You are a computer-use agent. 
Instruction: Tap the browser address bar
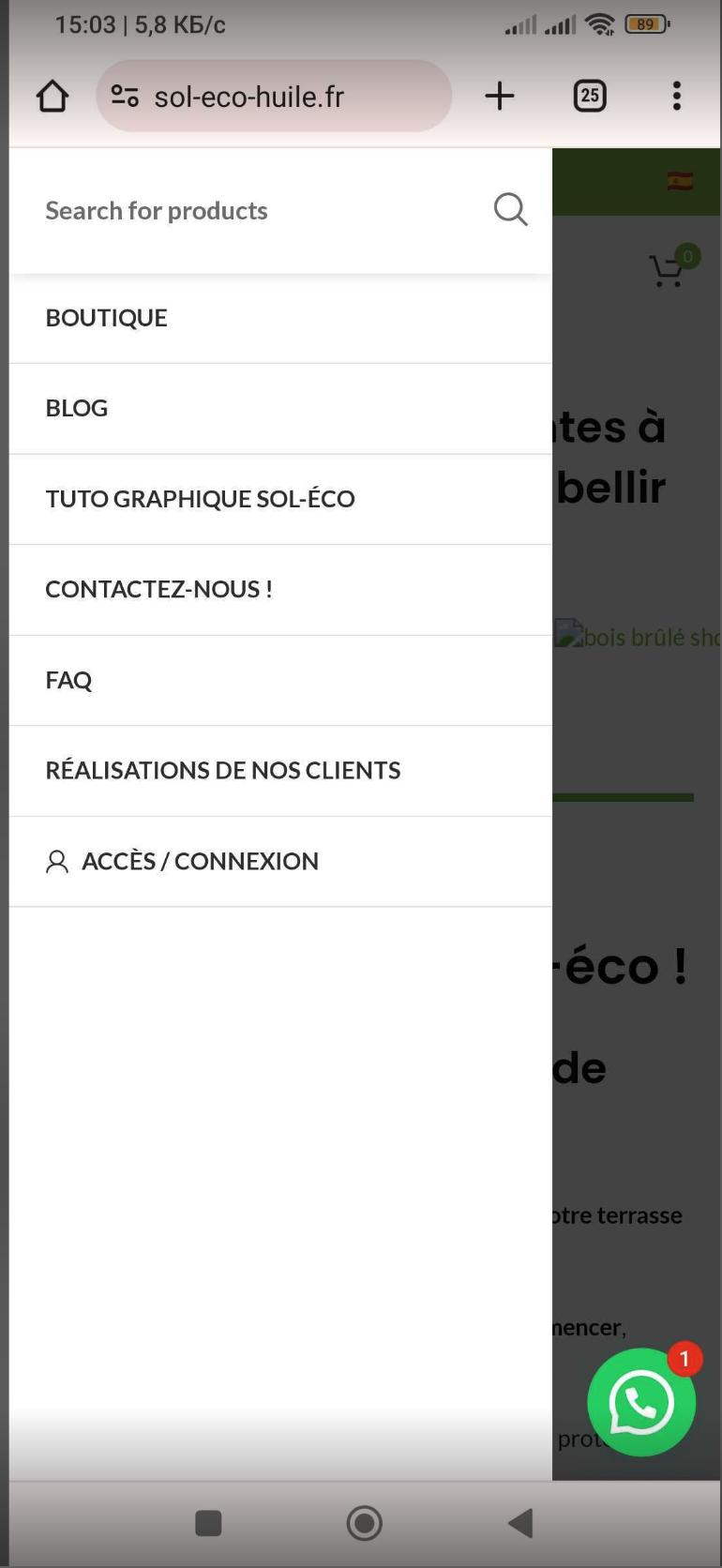(x=274, y=97)
